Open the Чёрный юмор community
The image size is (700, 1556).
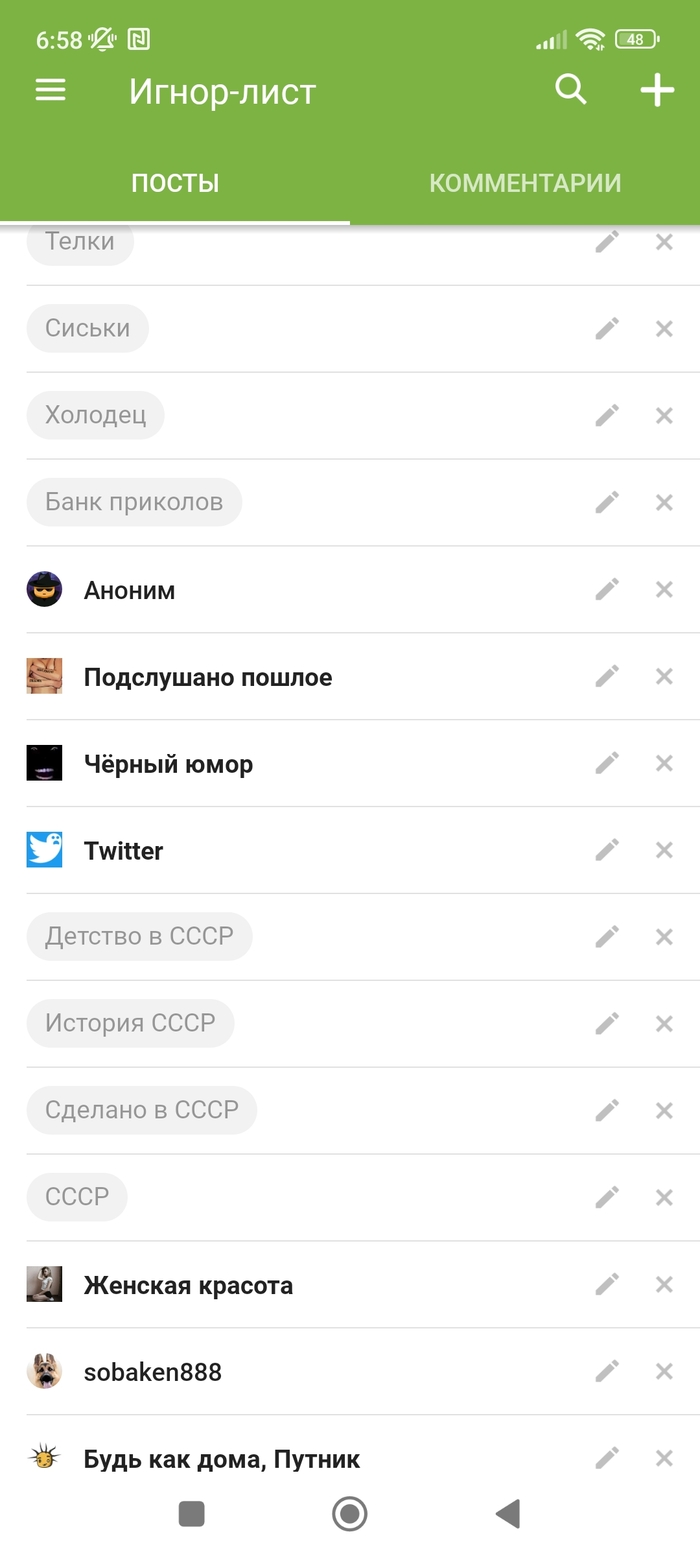[x=168, y=764]
